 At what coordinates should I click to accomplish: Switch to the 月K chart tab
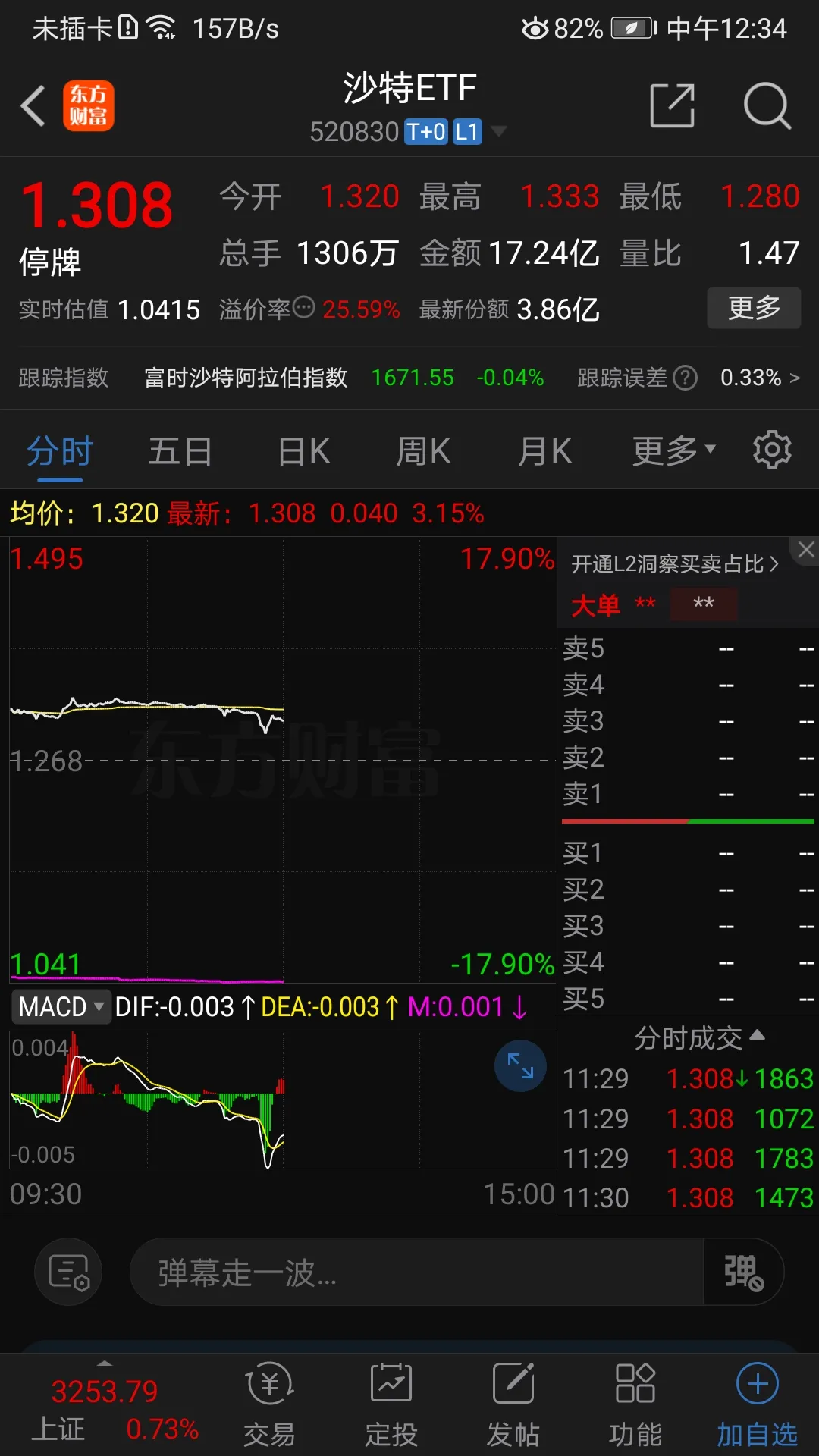tap(544, 452)
